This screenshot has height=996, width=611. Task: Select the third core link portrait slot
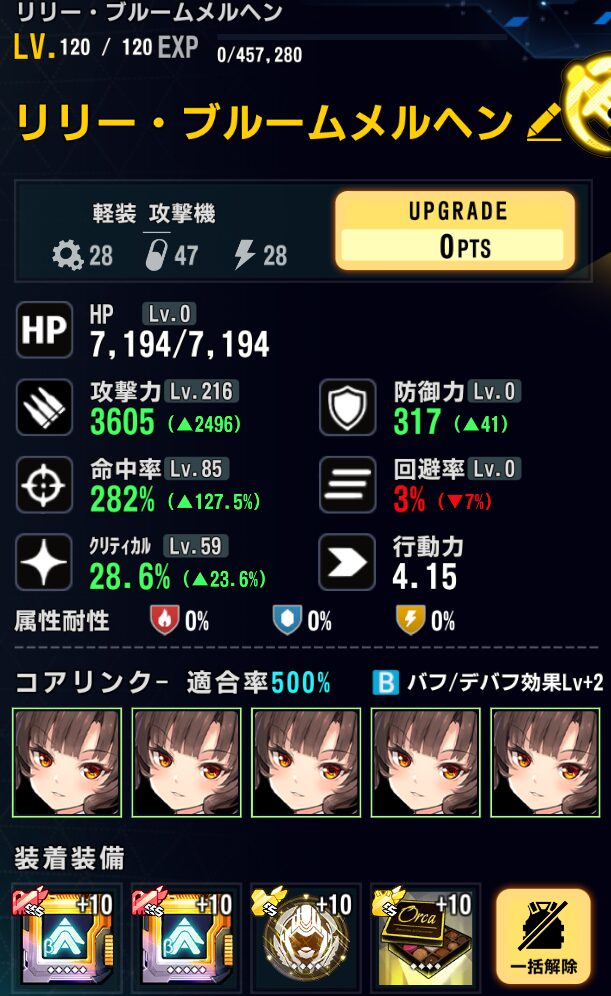coord(305,763)
